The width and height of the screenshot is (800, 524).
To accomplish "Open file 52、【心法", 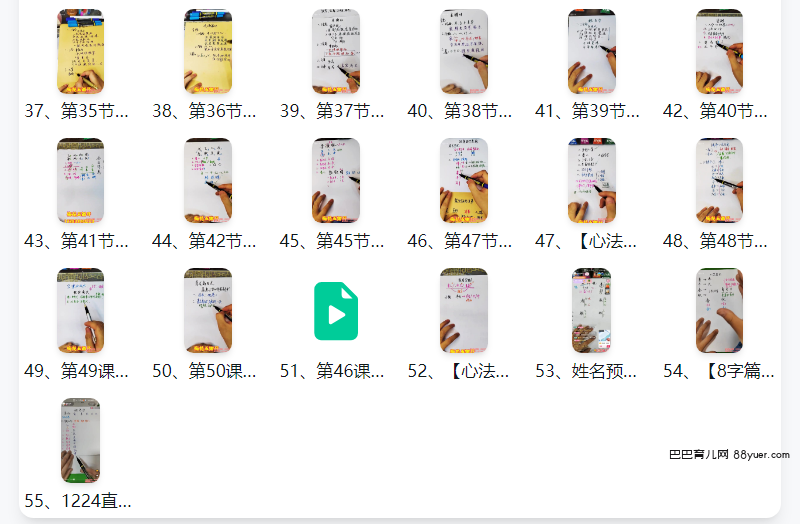I will [x=463, y=310].
